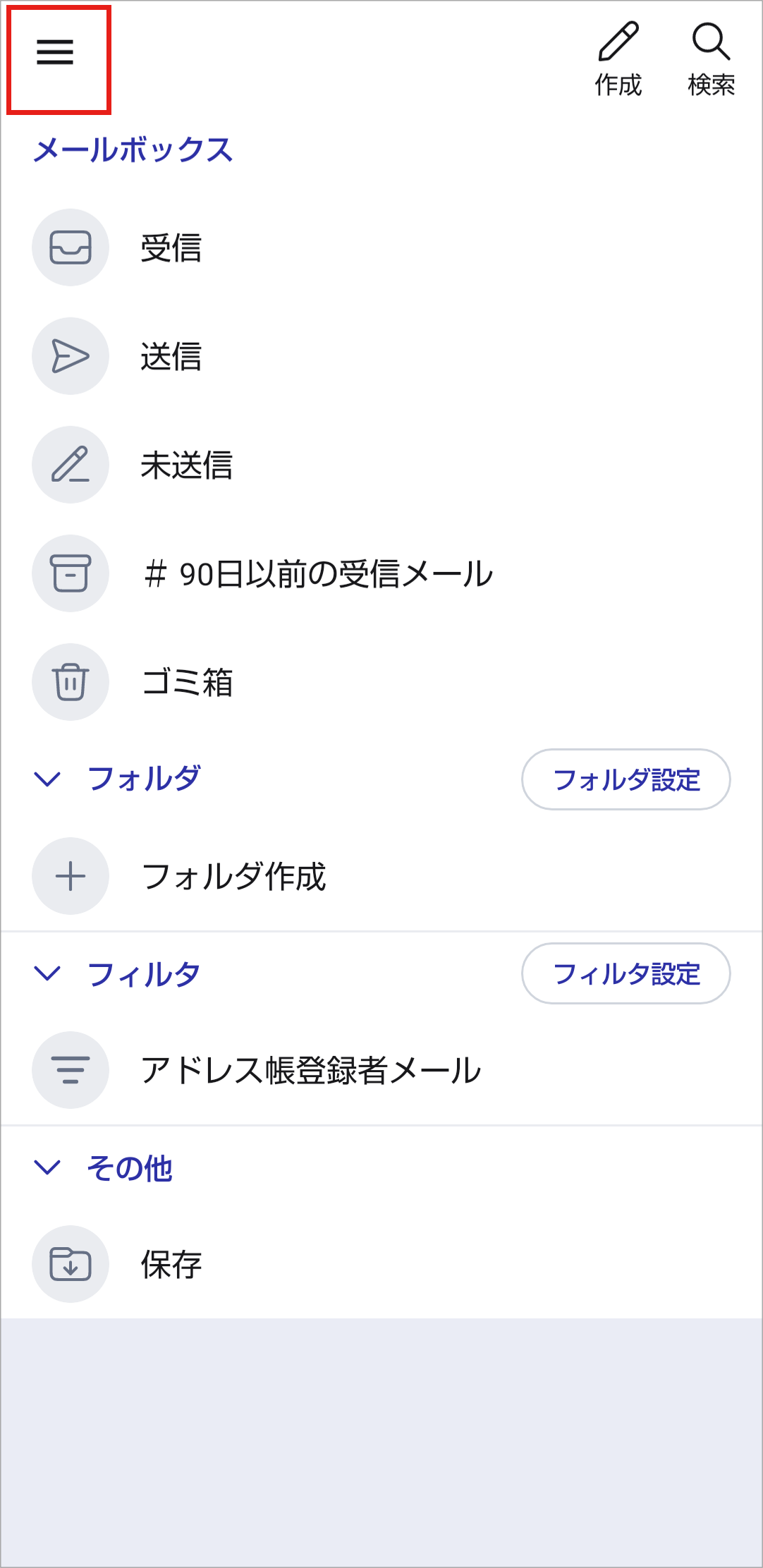This screenshot has width=763, height=1568.
Task: Collapse the フィルタ section
Action: pyautogui.click(x=47, y=973)
